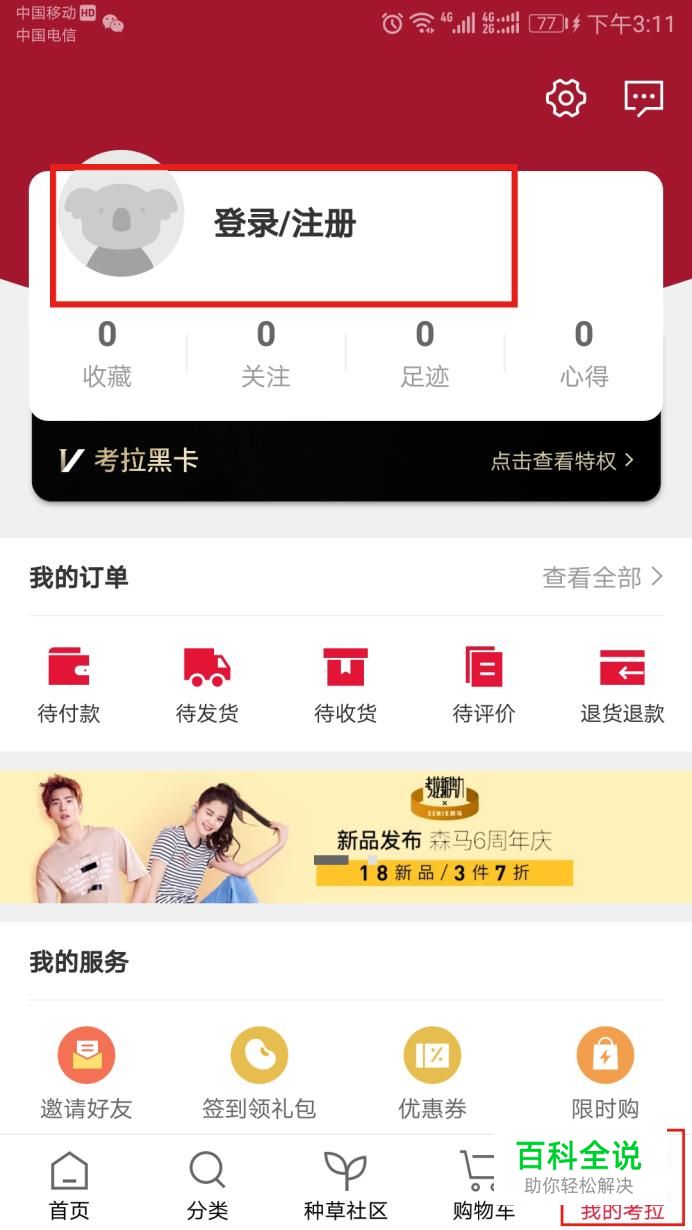This screenshot has height=1230, width=692.
Task: Open 退货退款 returns and refunds
Action: tap(622, 684)
